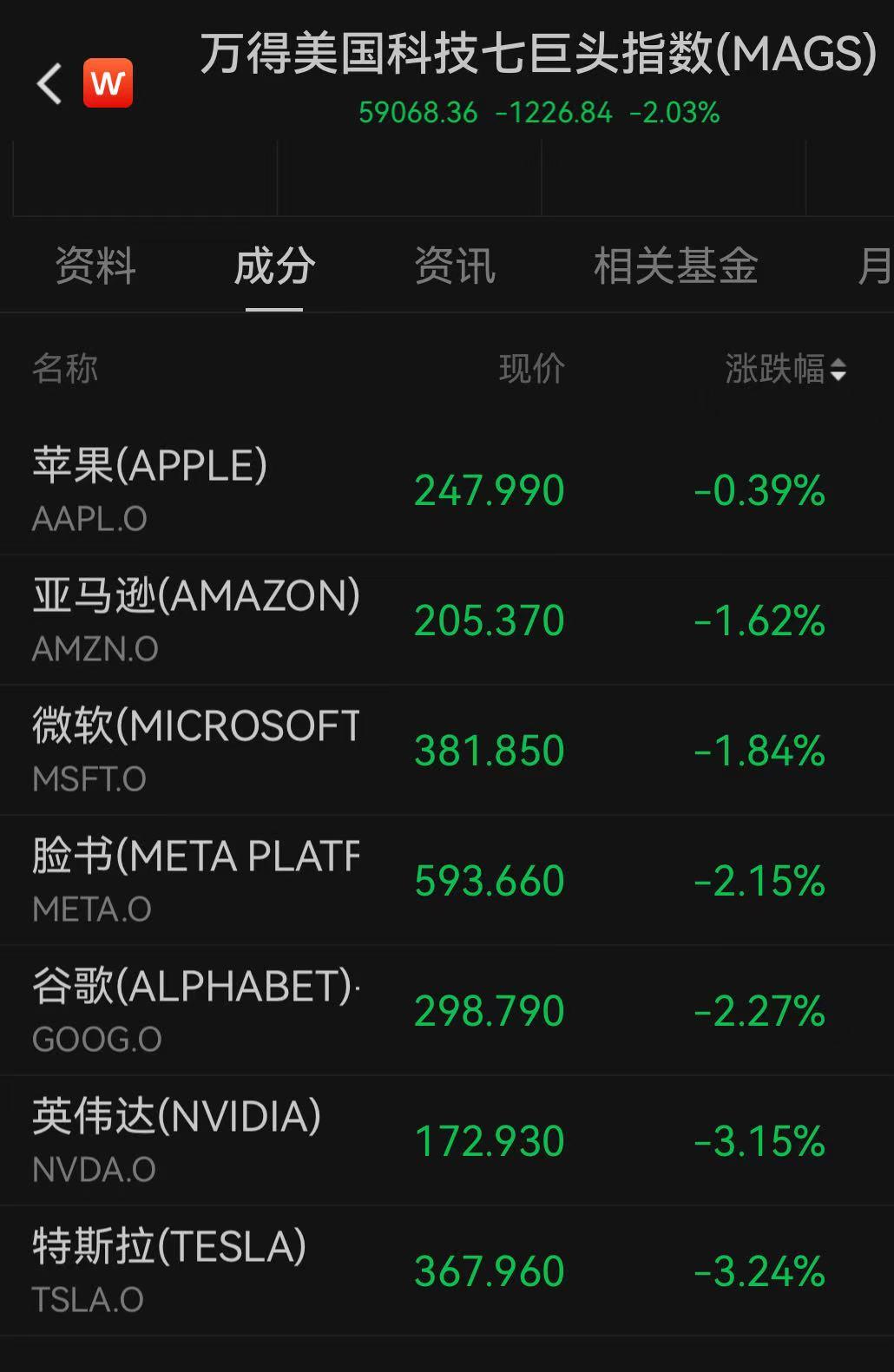The image size is (894, 1372).
Task: Sort the list by 涨跌幅
Action: (785, 370)
